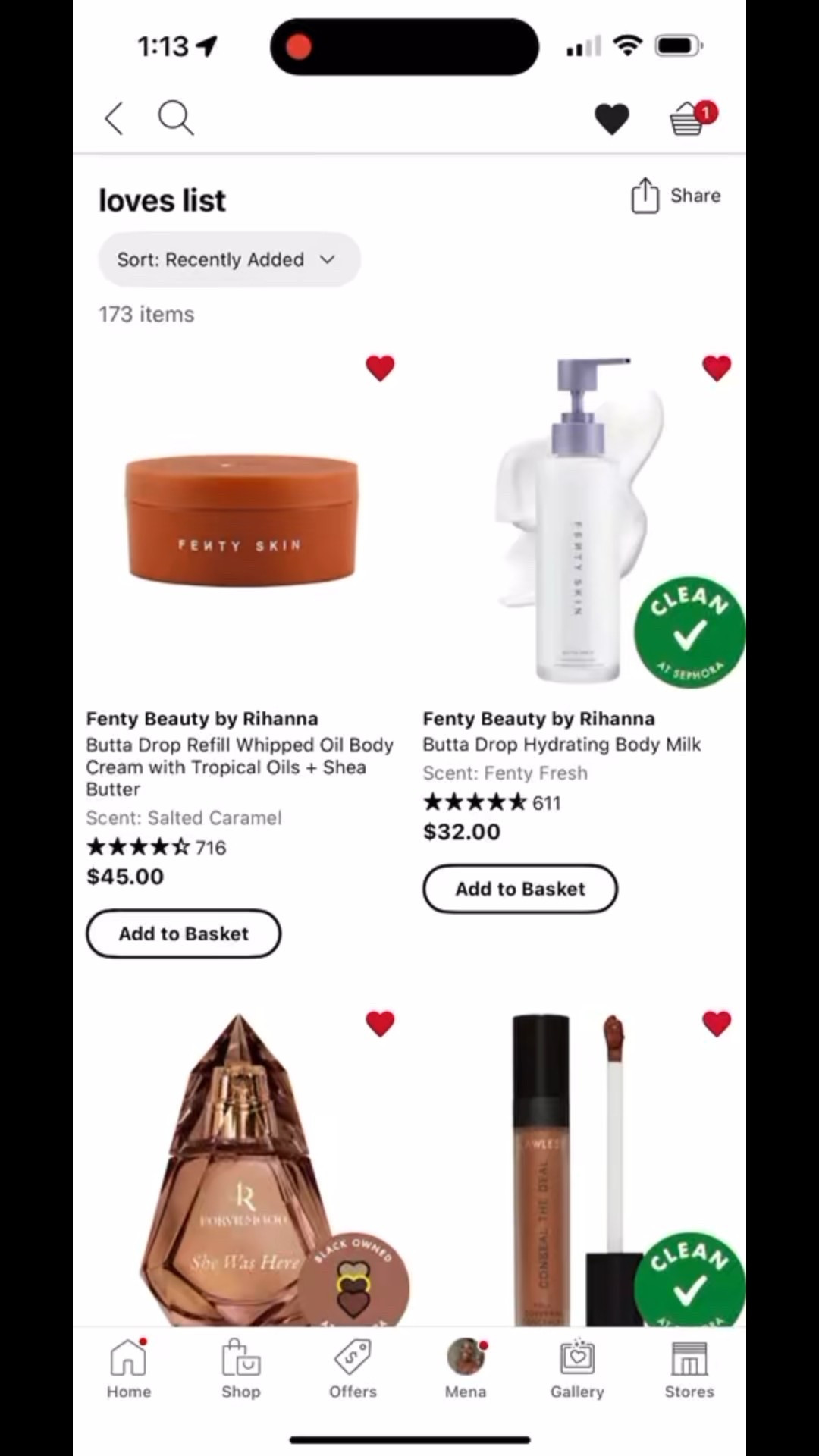
Task: Open the search icon
Action: [x=175, y=118]
